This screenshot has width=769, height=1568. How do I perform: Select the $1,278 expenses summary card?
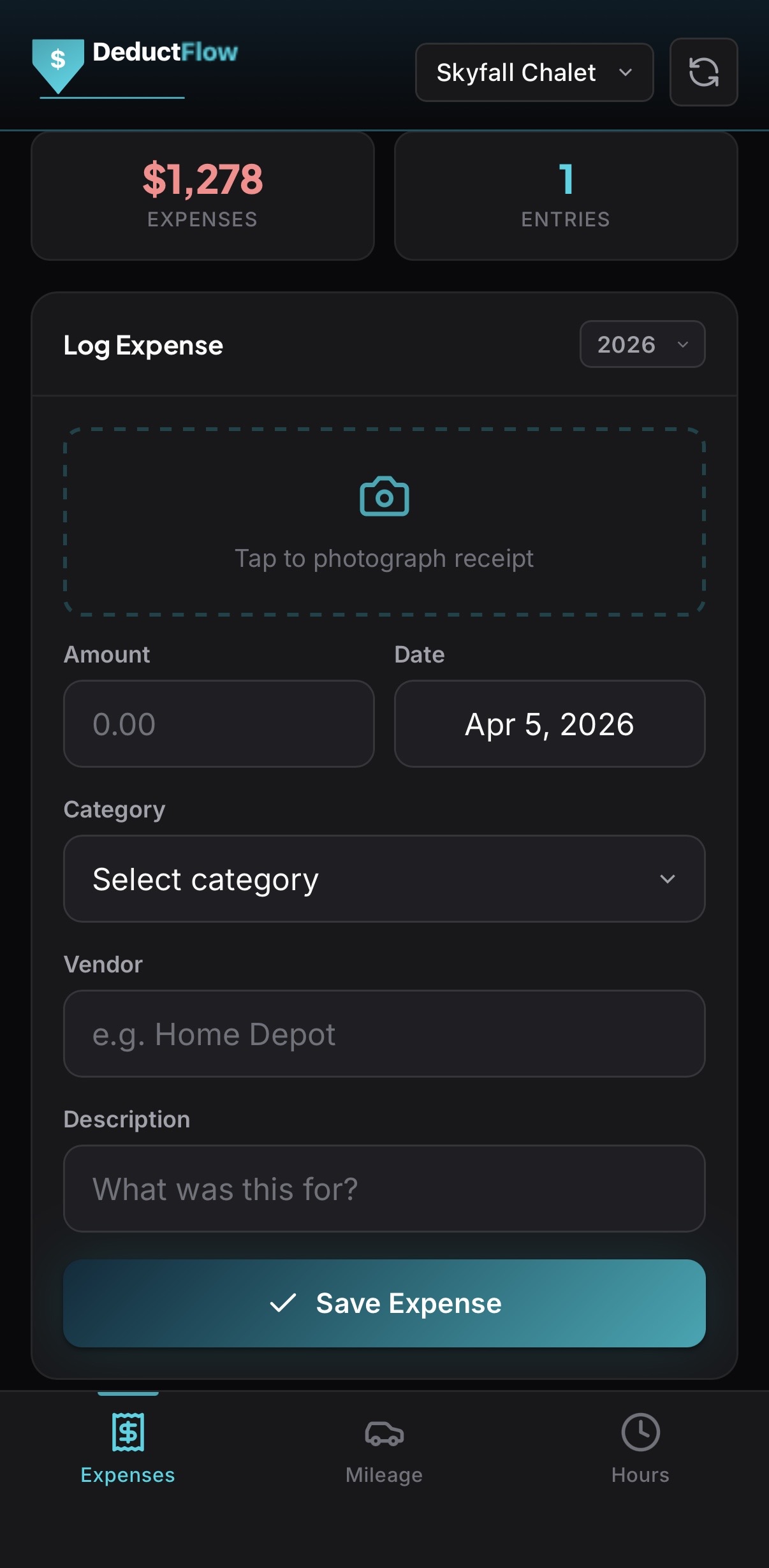coord(203,196)
